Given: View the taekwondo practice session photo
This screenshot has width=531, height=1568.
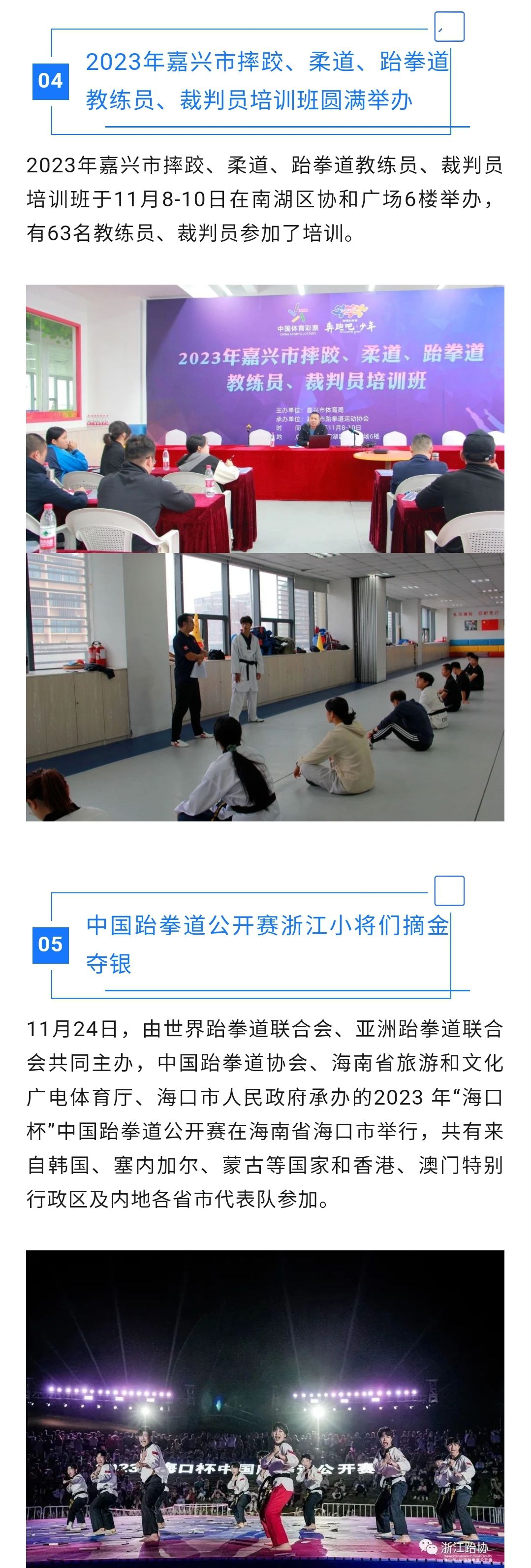Looking at the screenshot, I should 265,686.
